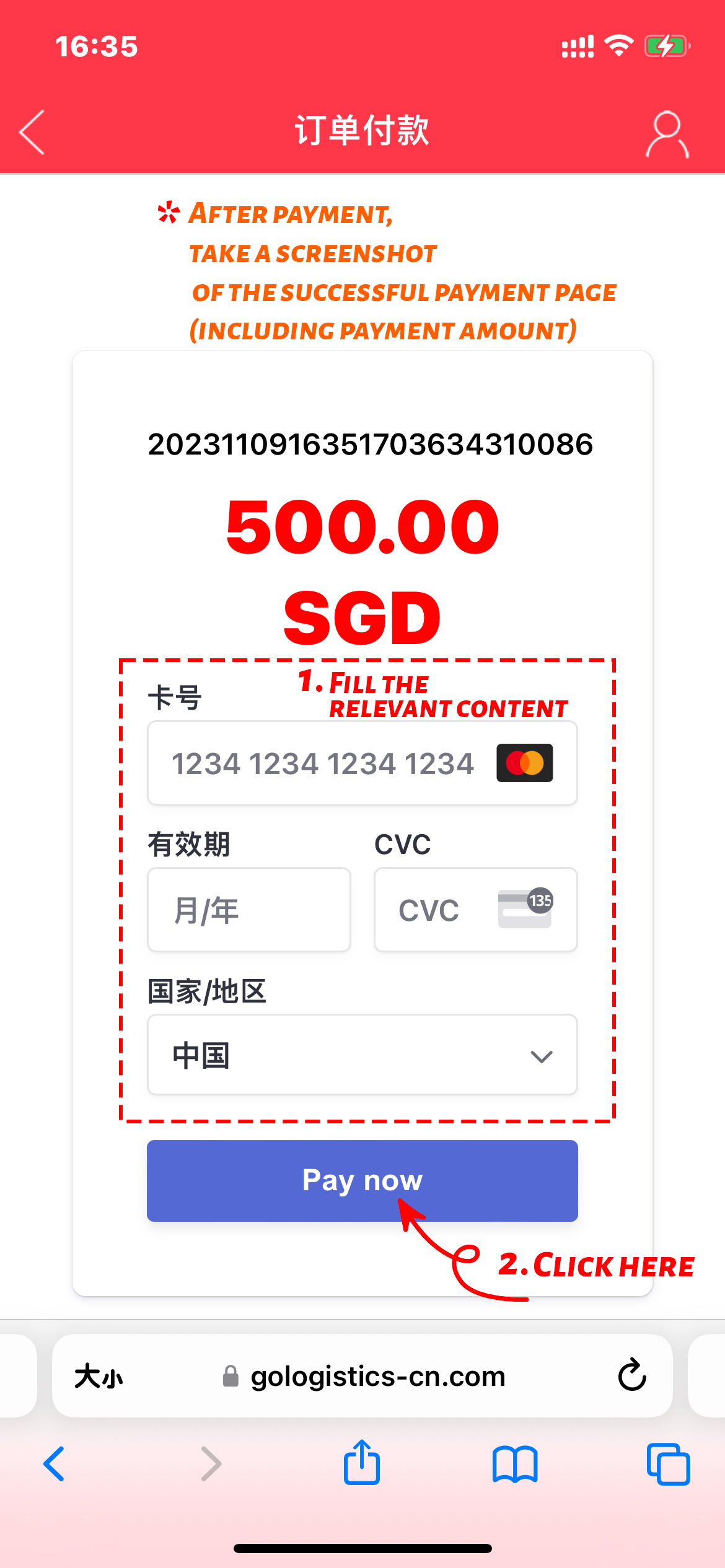Reload the gologistics-cn.com page
This screenshot has width=725, height=1568.
point(631,1376)
